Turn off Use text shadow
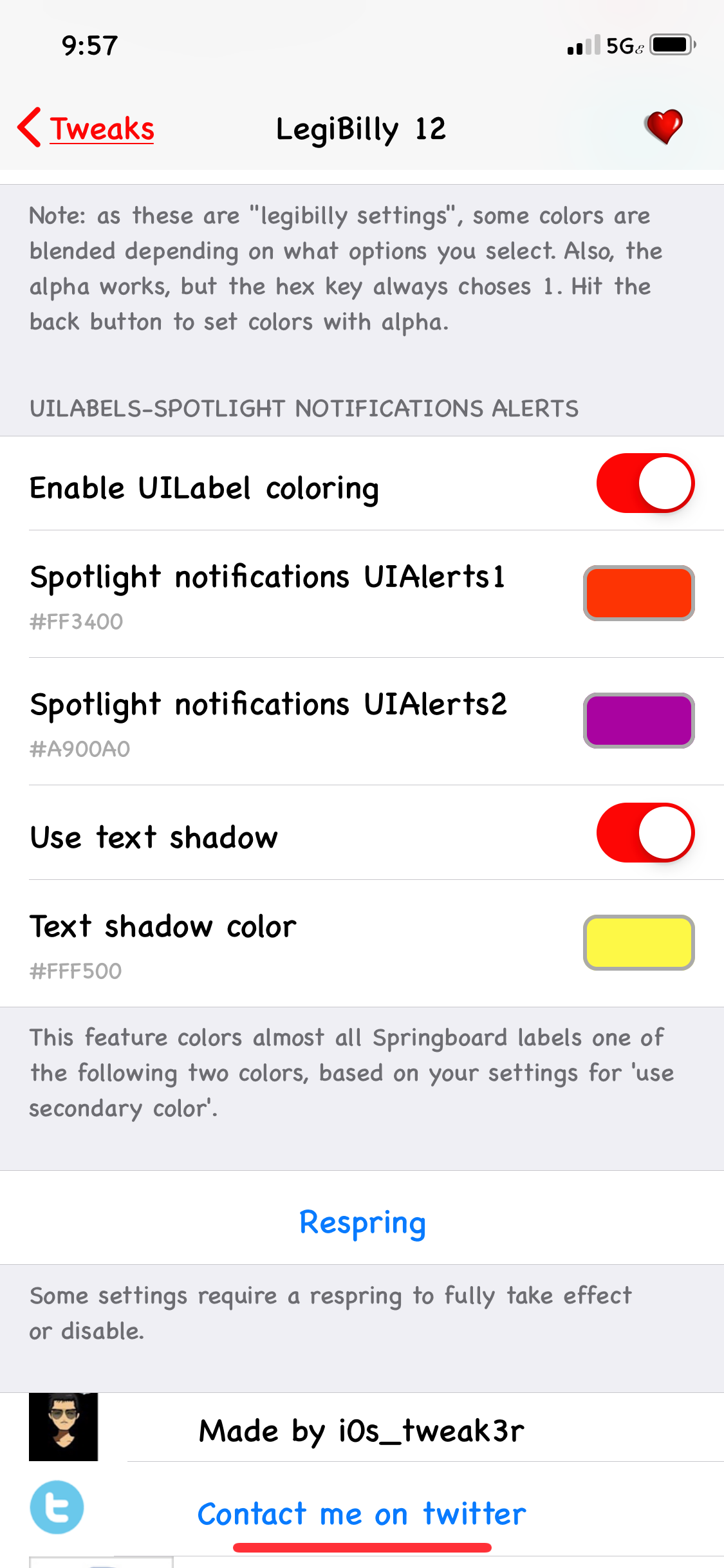 645,832
